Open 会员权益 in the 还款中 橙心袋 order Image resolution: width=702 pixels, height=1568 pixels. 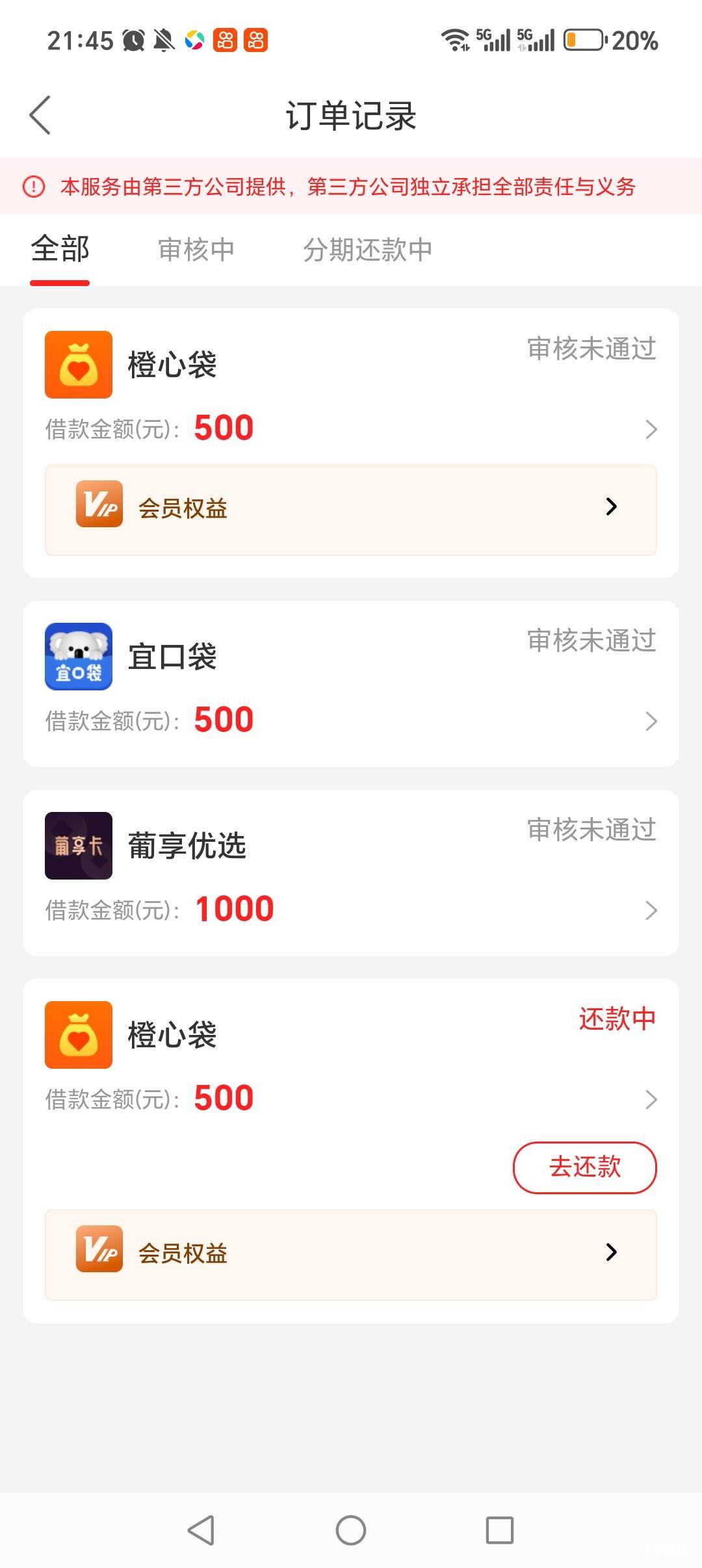[351, 1254]
